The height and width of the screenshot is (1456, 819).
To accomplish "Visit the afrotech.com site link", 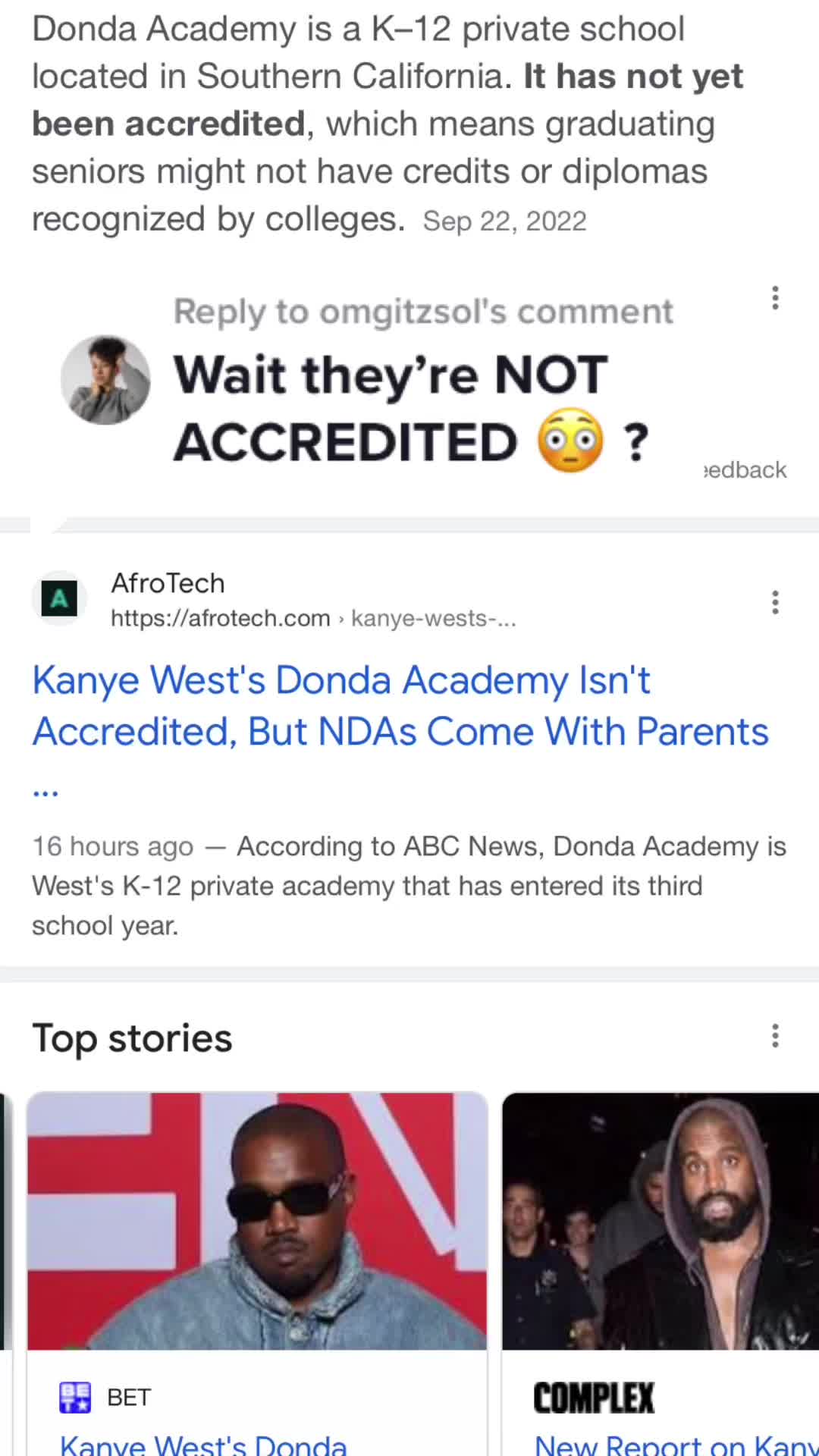I will point(220,619).
